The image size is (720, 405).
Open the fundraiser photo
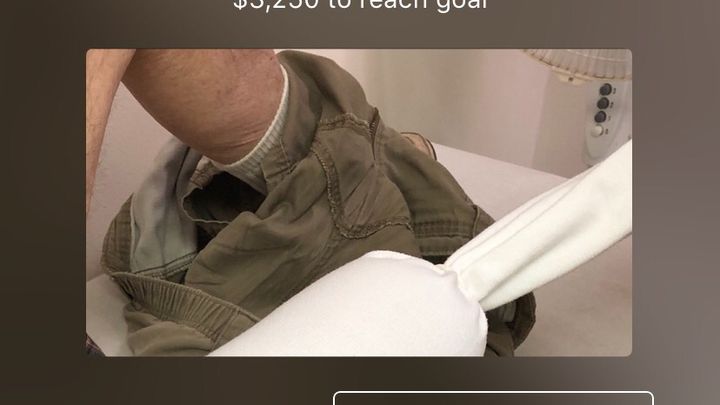point(359,202)
